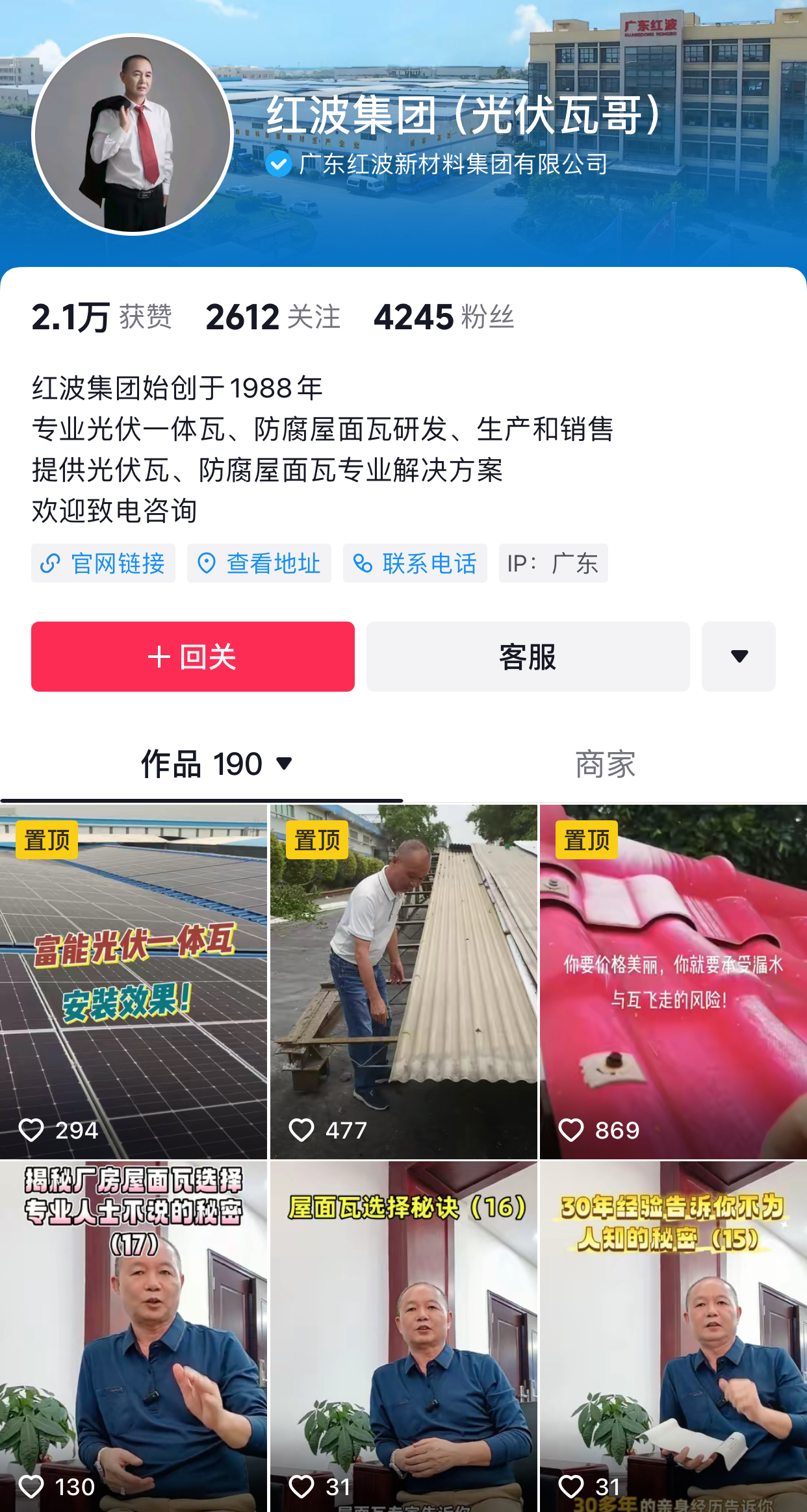This screenshot has width=807, height=1512.
Task: View the 2612 关注 following list
Action: 273,317
